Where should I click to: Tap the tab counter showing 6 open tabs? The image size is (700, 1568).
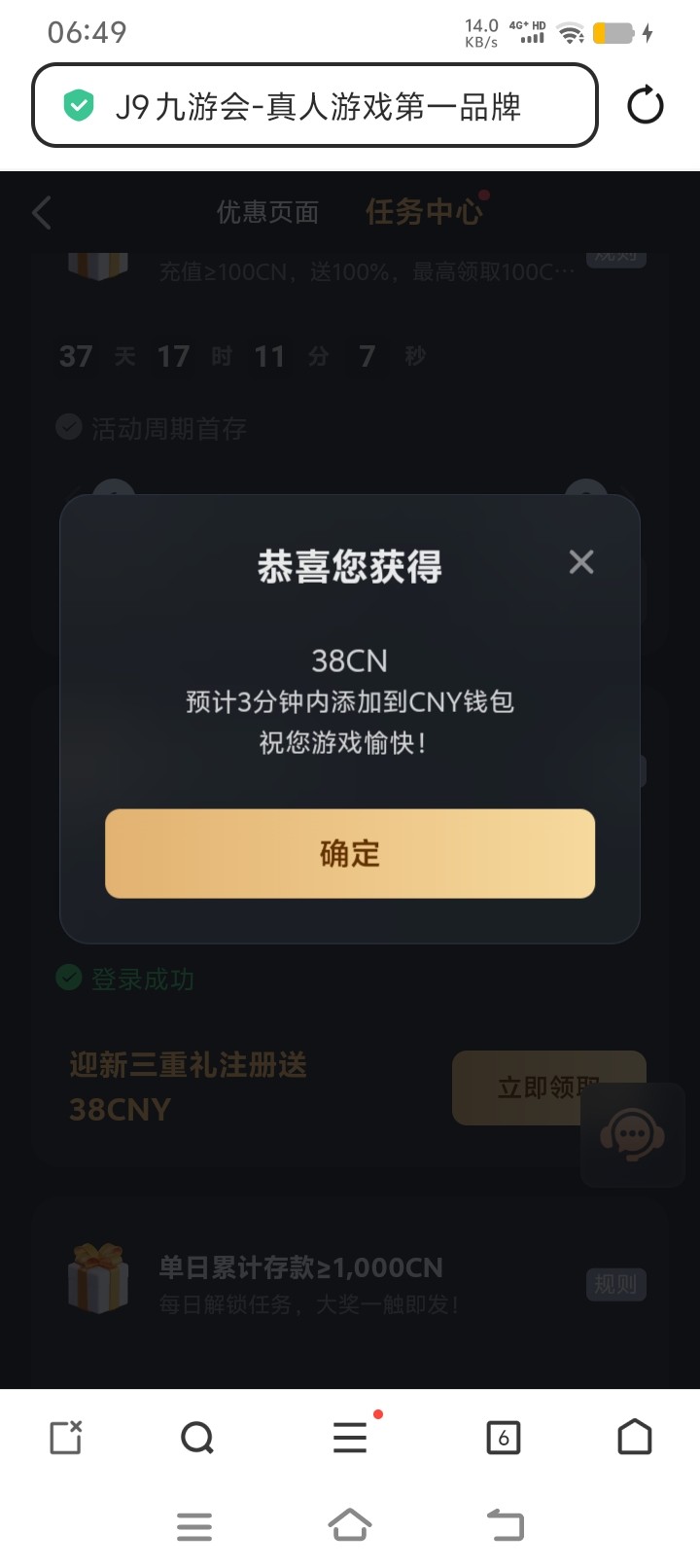point(505,1437)
